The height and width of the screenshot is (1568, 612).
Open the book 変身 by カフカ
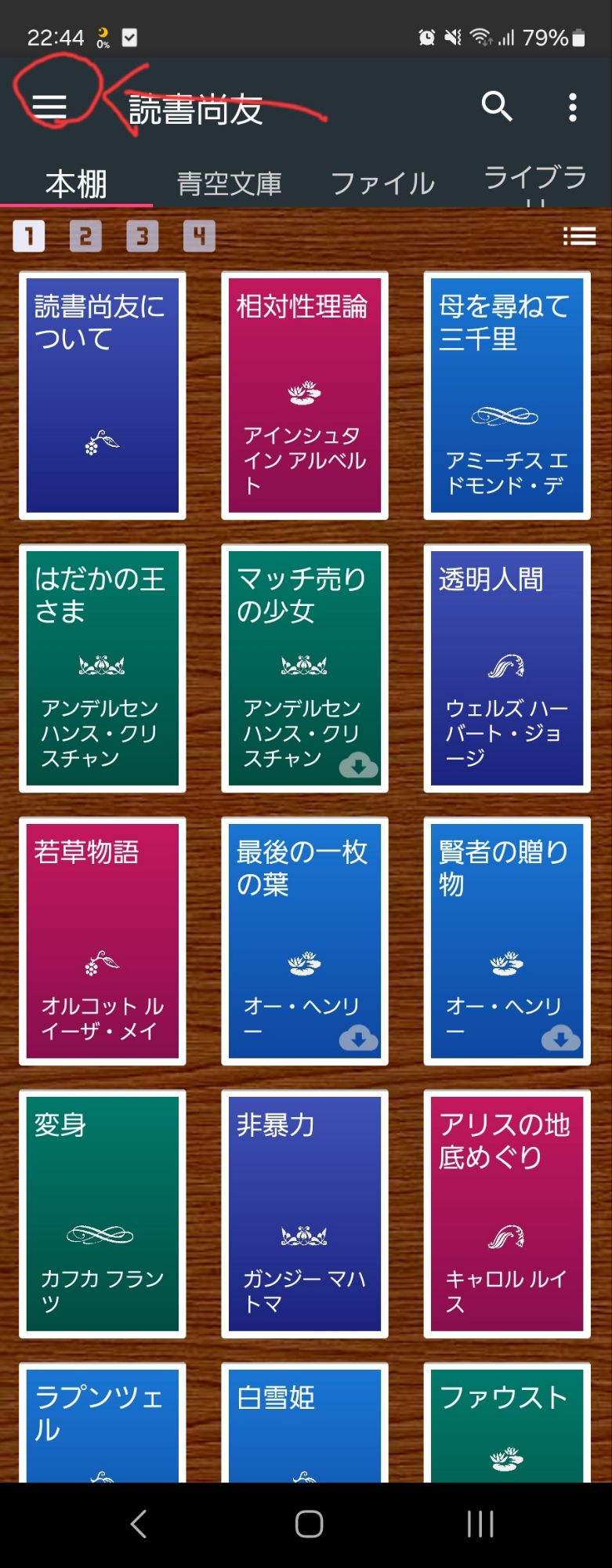pos(102,1214)
